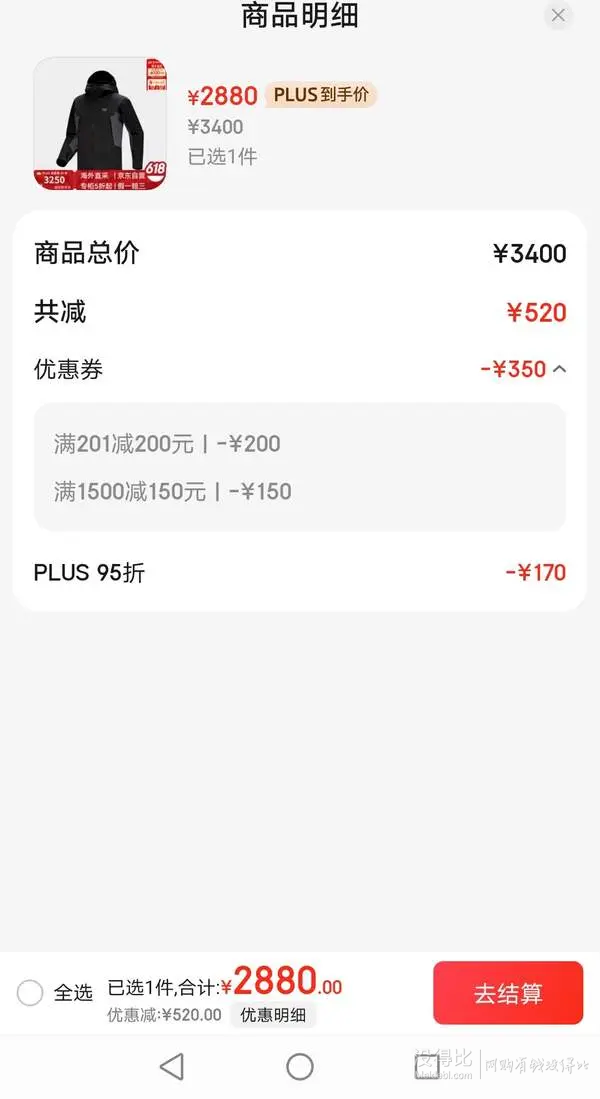Open the jacket product thumbnail

pyautogui.click(x=100, y=124)
